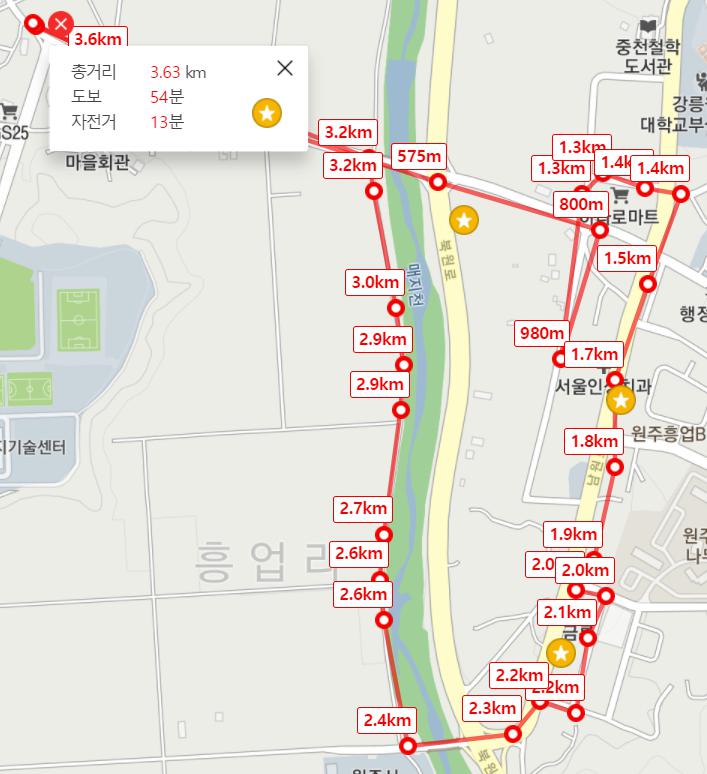The image size is (707, 774).
Task: Open starred place near 2.1km marker
Action: (561, 654)
